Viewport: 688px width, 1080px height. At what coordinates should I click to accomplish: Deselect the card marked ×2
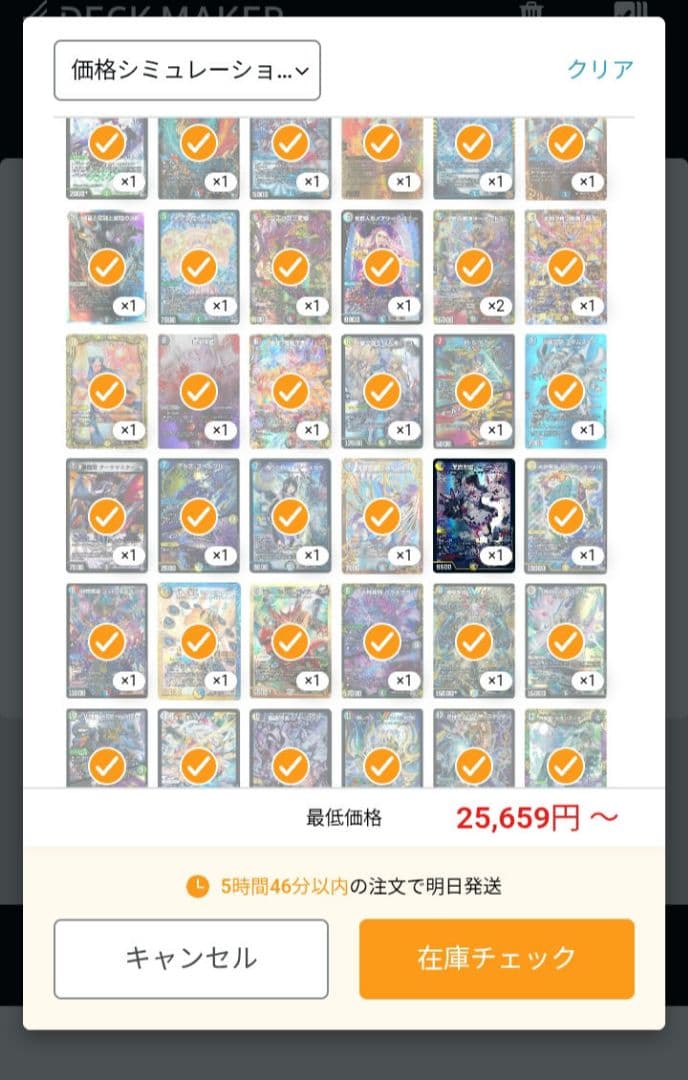point(474,267)
